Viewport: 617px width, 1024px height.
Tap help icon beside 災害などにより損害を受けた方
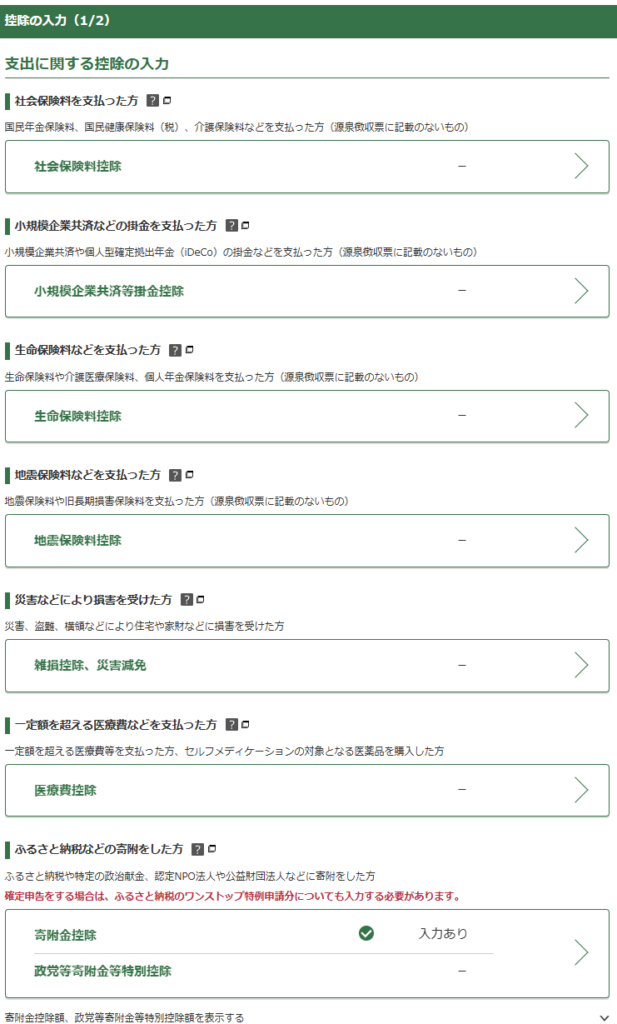[x=187, y=600]
